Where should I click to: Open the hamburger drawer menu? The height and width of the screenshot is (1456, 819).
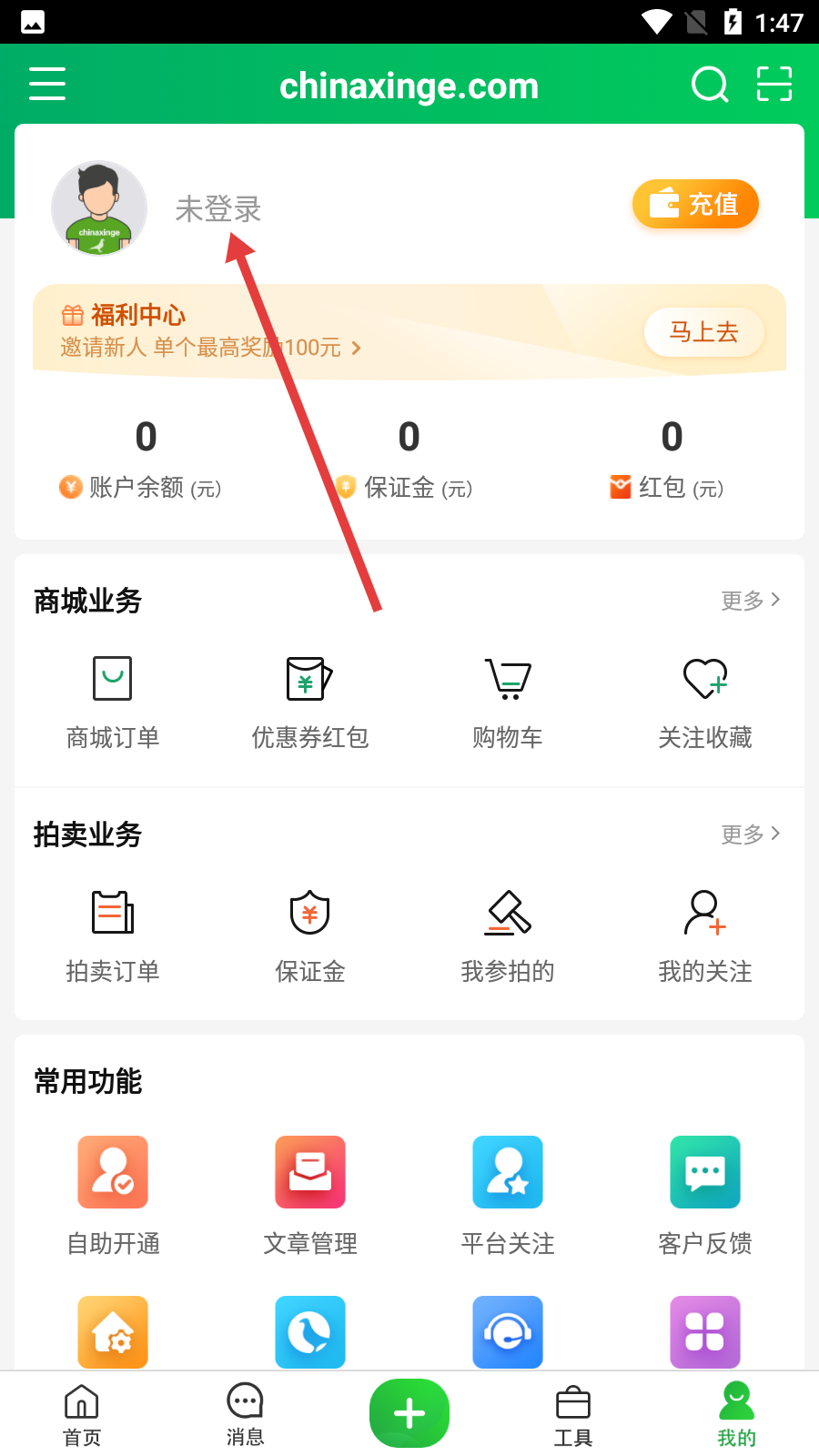[47, 84]
